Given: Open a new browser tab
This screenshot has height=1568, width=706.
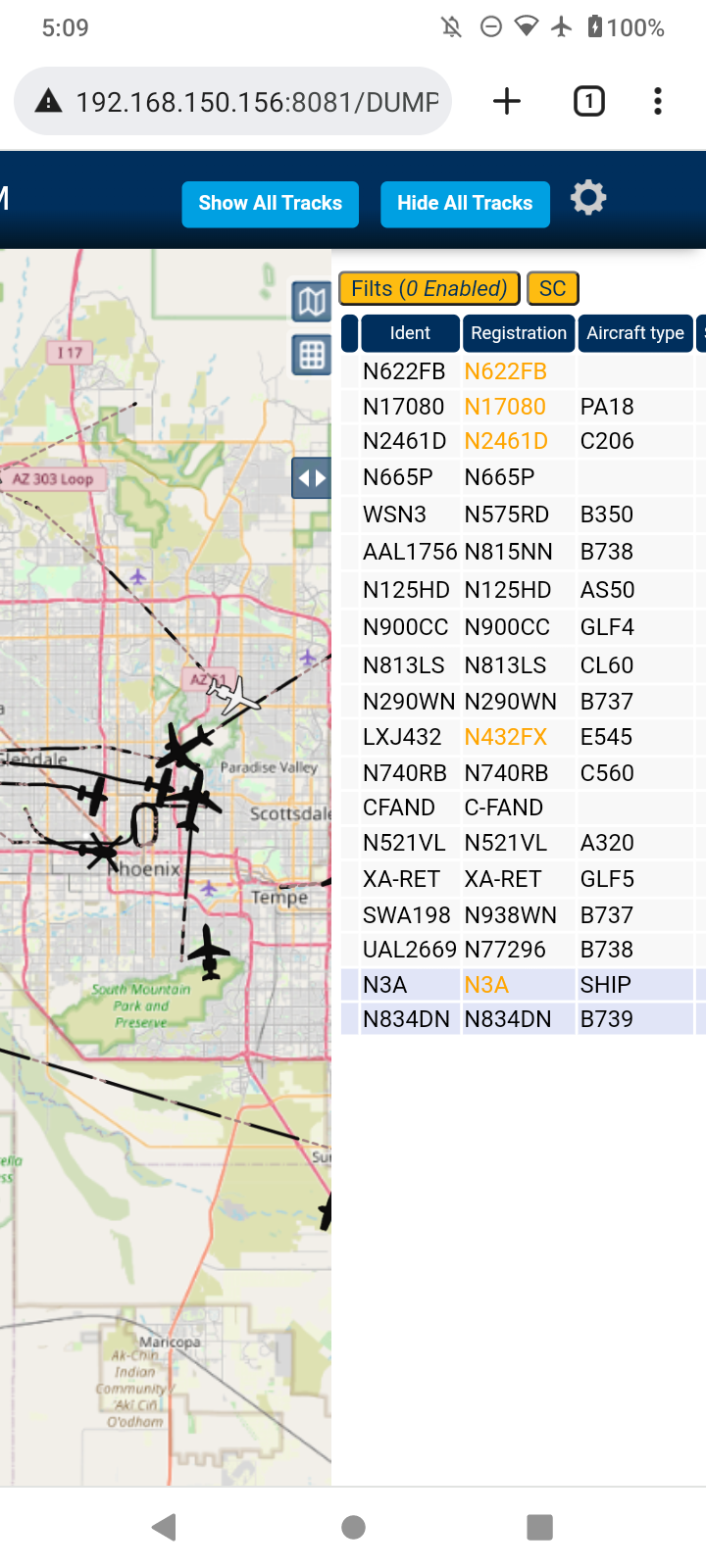Looking at the screenshot, I should (507, 101).
